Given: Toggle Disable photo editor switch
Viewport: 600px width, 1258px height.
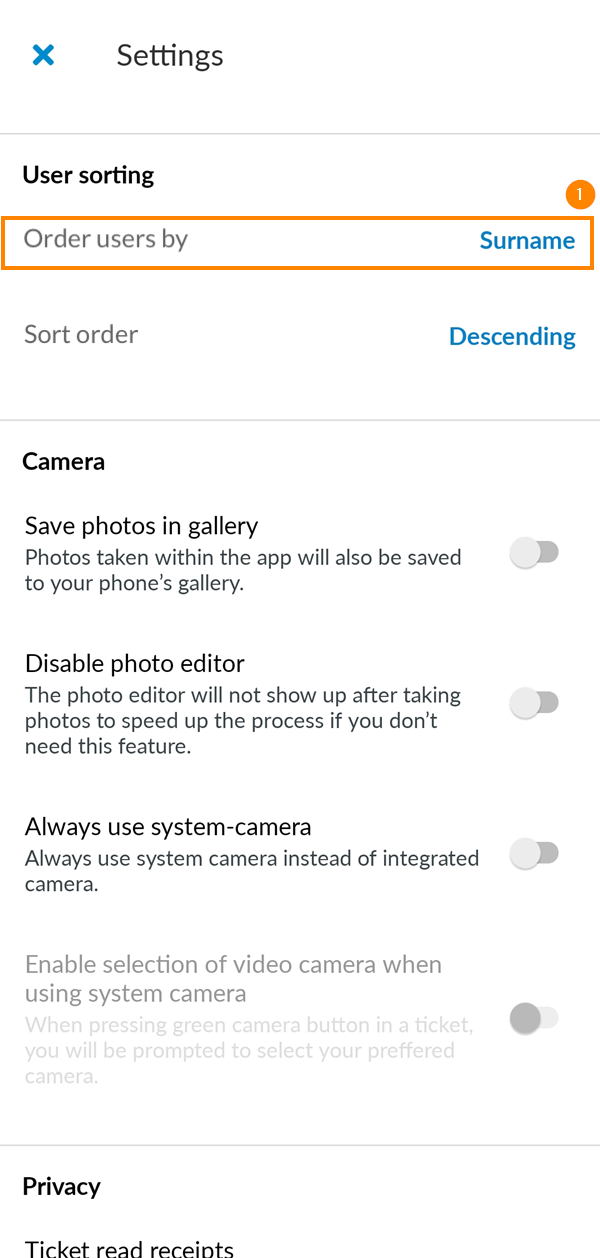Looking at the screenshot, I should tap(534, 703).
